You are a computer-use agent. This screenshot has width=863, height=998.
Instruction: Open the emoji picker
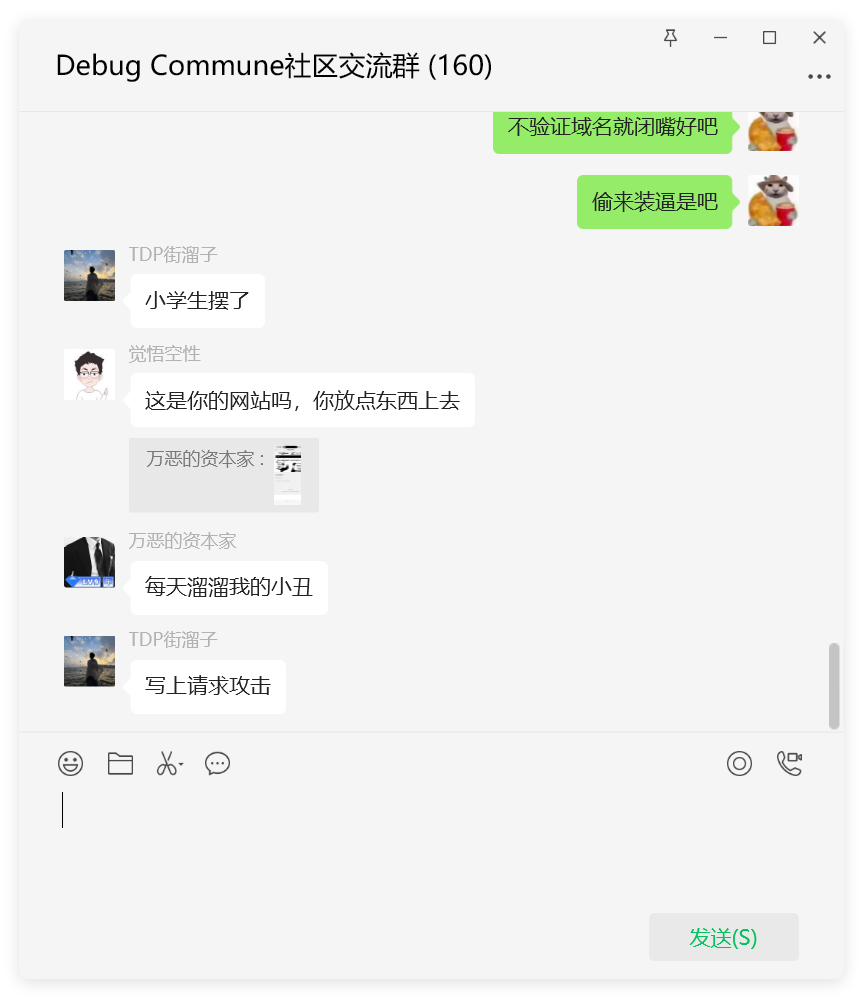(70, 764)
